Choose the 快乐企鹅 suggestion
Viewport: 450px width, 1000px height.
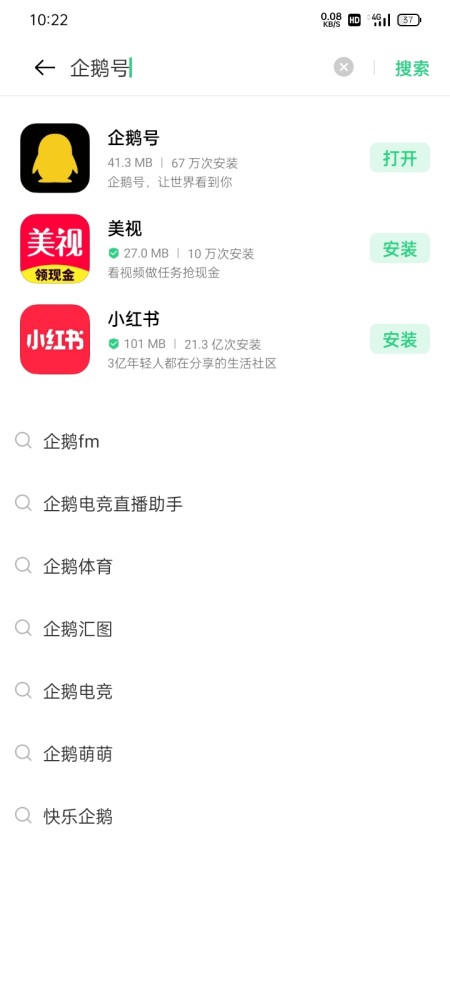click(225, 816)
